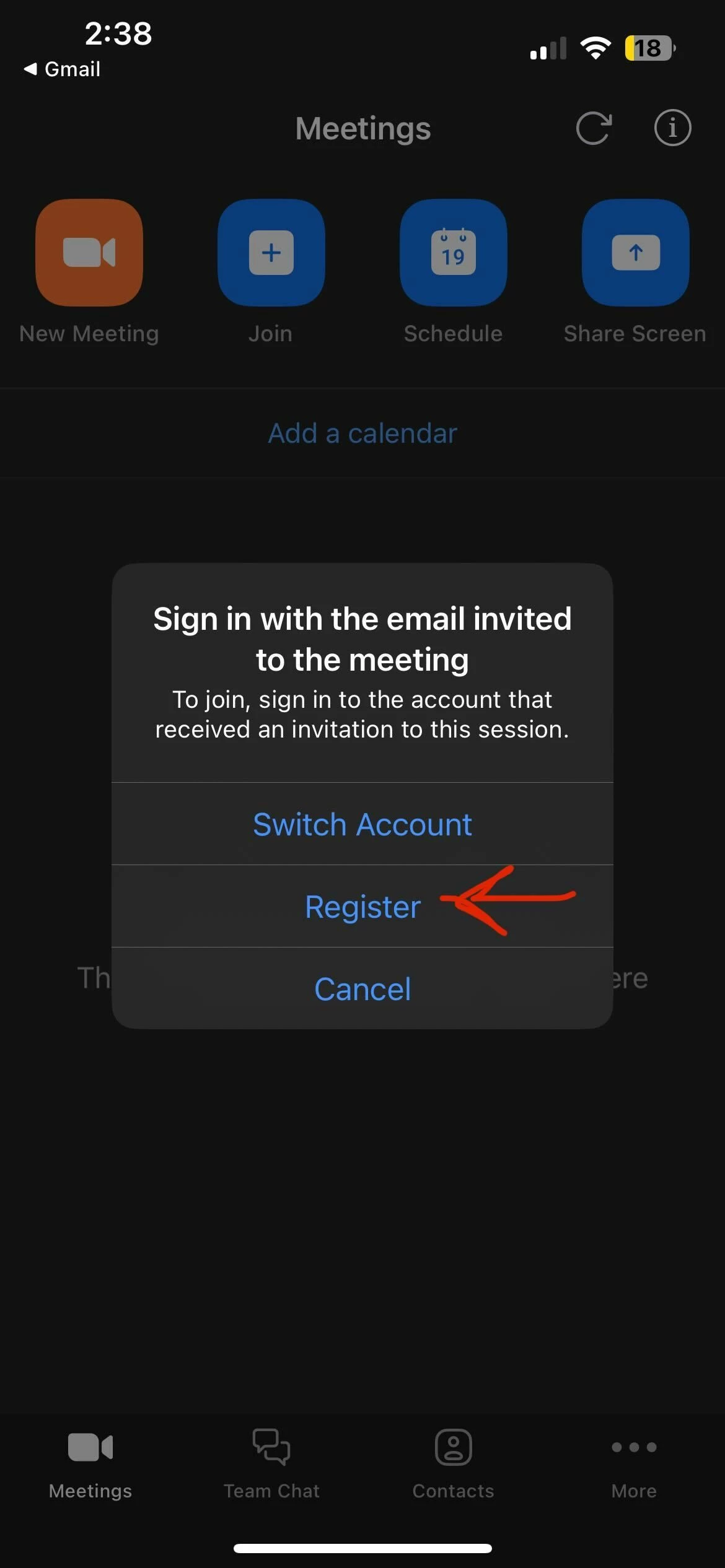Switch to the Team Chat tab
The width and height of the screenshot is (725, 1568).
[x=271, y=1464]
